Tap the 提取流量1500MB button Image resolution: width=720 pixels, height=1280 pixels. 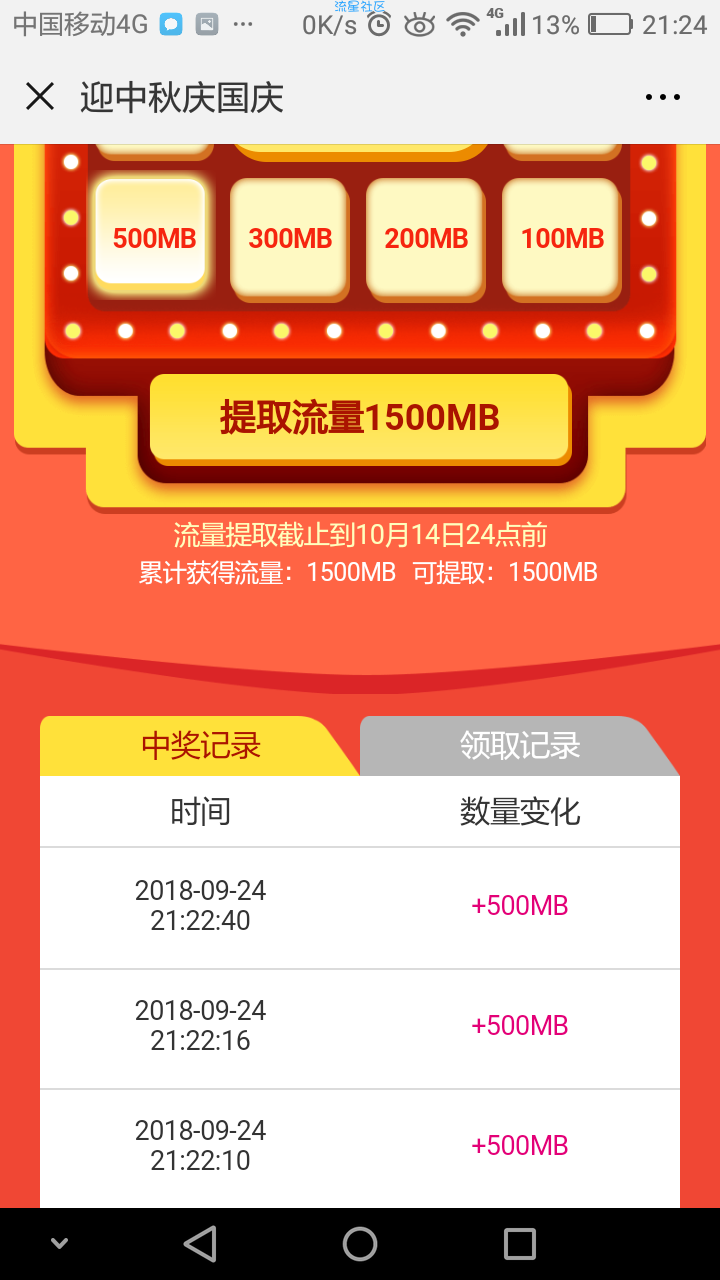[x=360, y=418]
